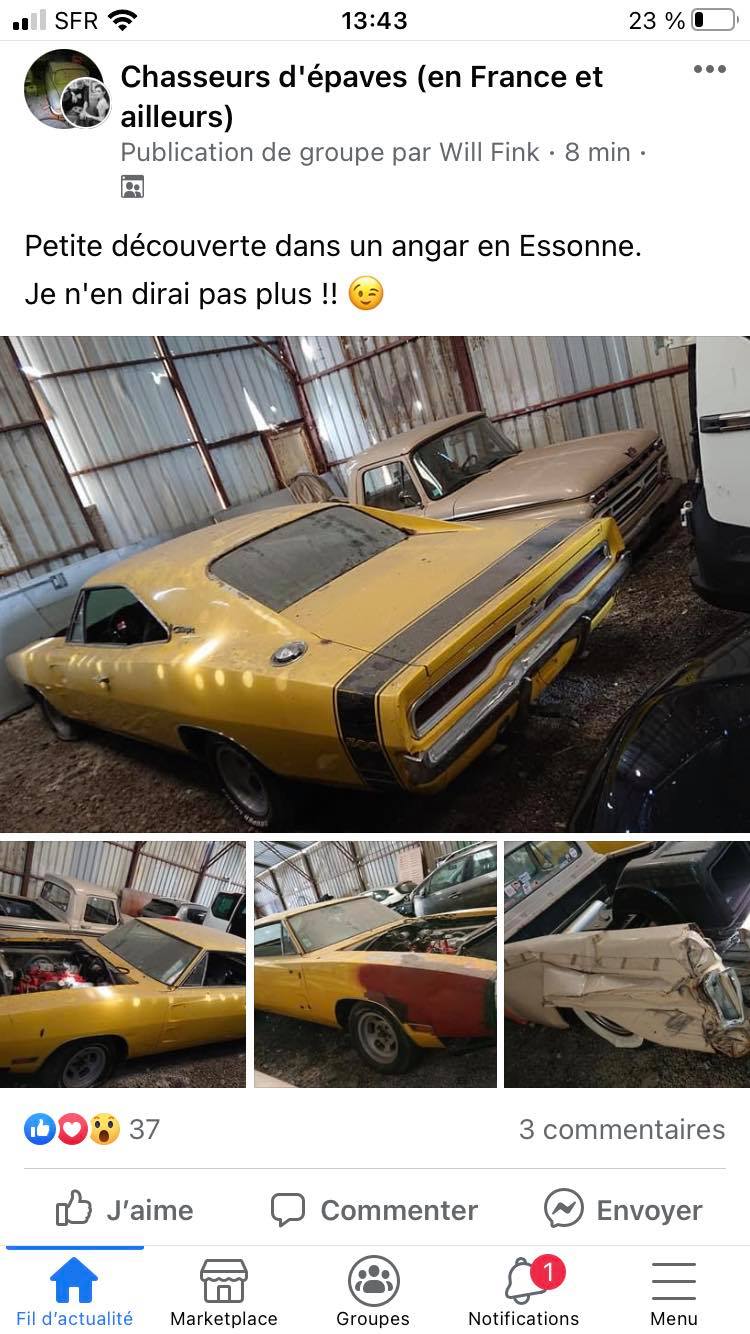View Will Fink's profile

pos(489,153)
